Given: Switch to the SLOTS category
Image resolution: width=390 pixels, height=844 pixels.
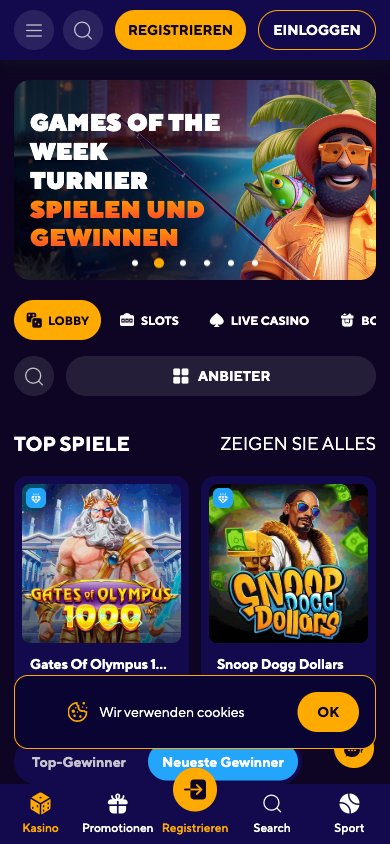Looking at the screenshot, I should tap(149, 321).
